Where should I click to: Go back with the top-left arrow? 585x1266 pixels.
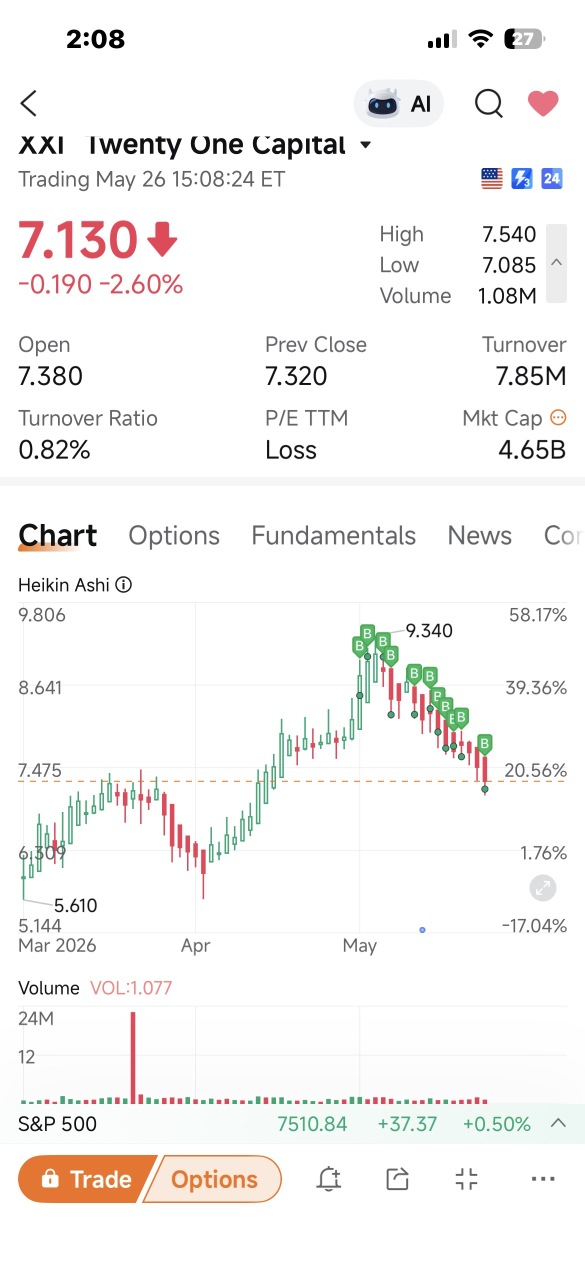[29, 103]
